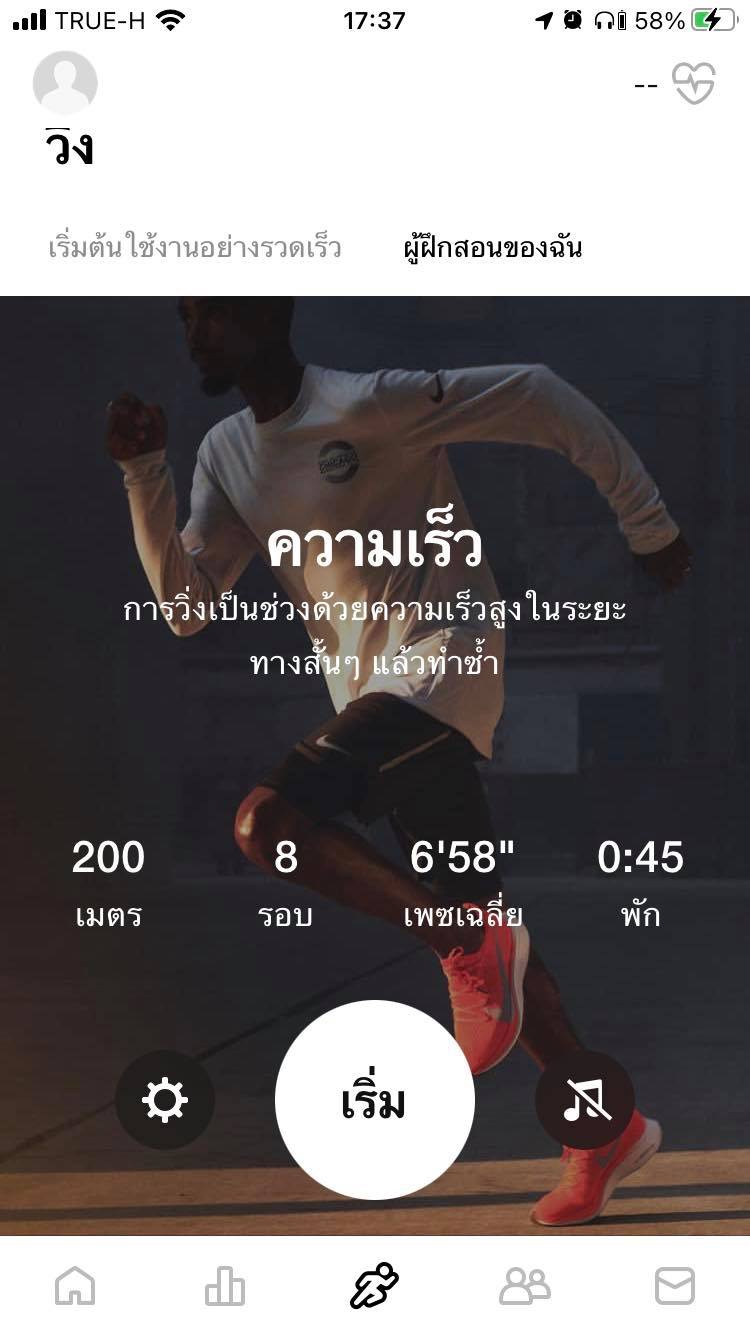Open the heart rate monitor icon
This screenshot has width=750, height=1334.
(694, 84)
